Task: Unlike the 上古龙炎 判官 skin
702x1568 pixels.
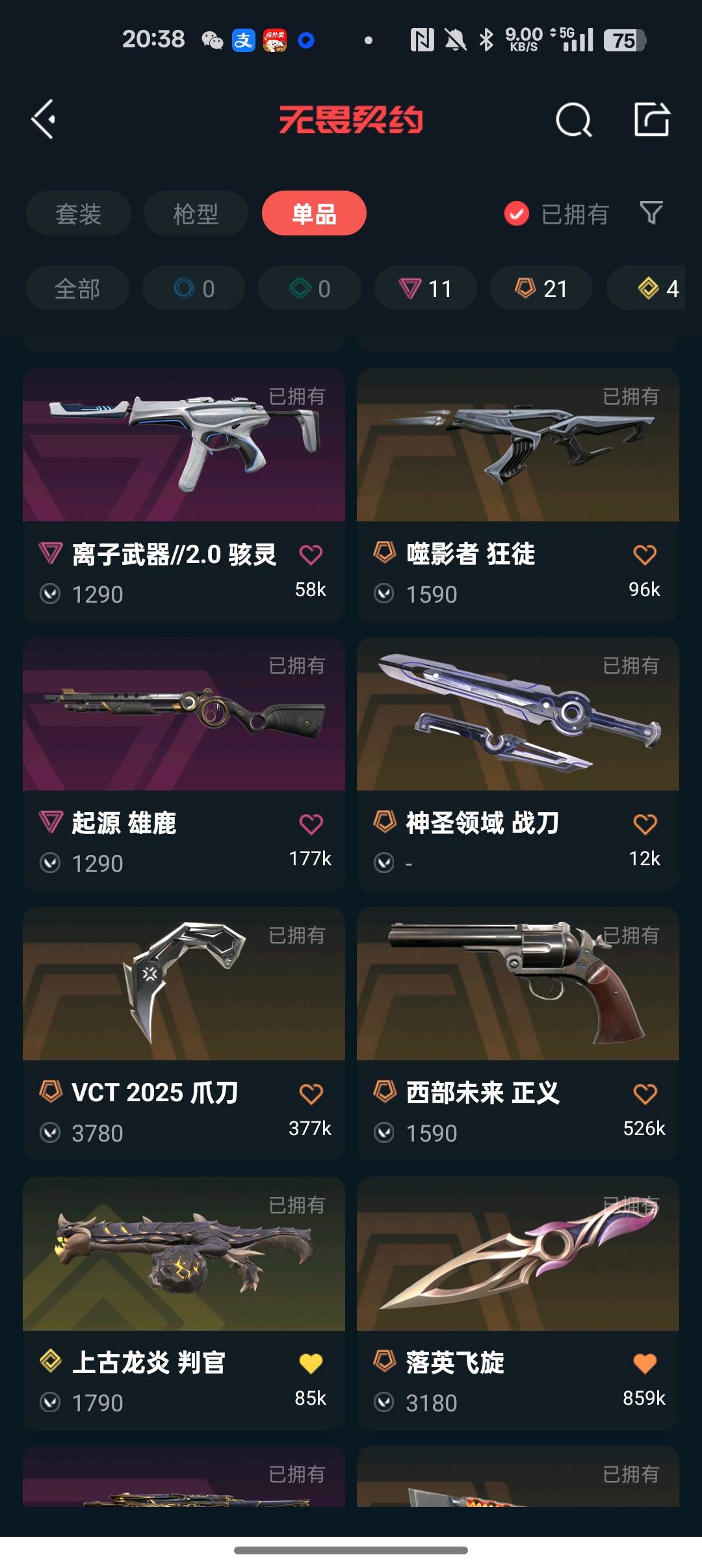Action: (311, 1363)
